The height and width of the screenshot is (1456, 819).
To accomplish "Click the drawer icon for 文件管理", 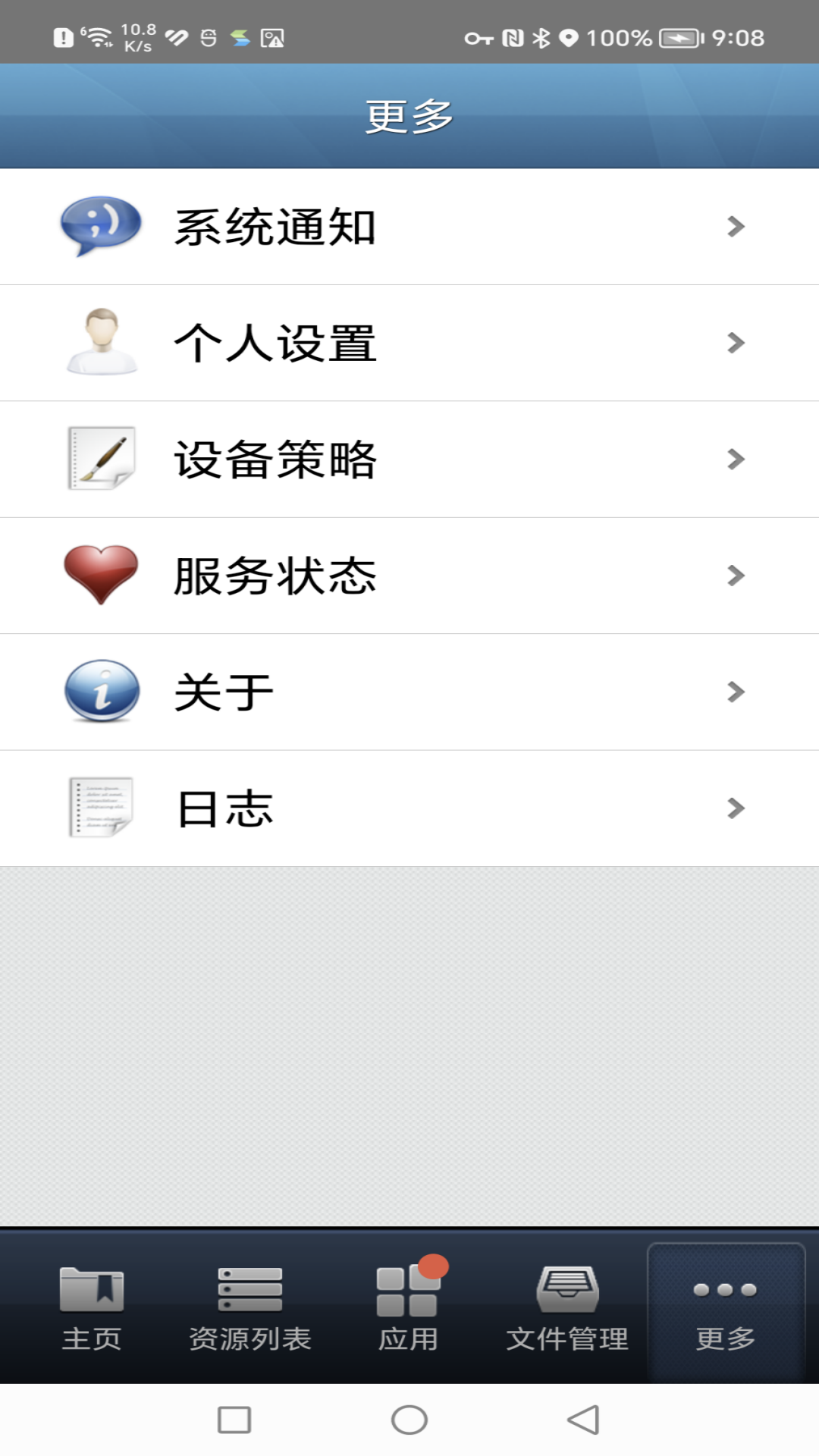I will 565,1287.
